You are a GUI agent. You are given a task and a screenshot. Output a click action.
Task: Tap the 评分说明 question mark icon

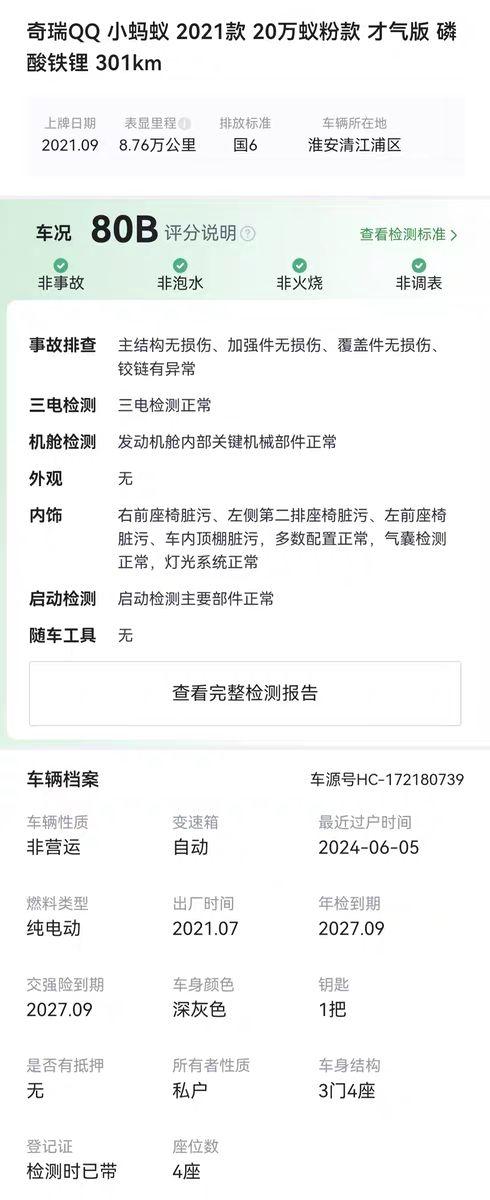pos(248,234)
